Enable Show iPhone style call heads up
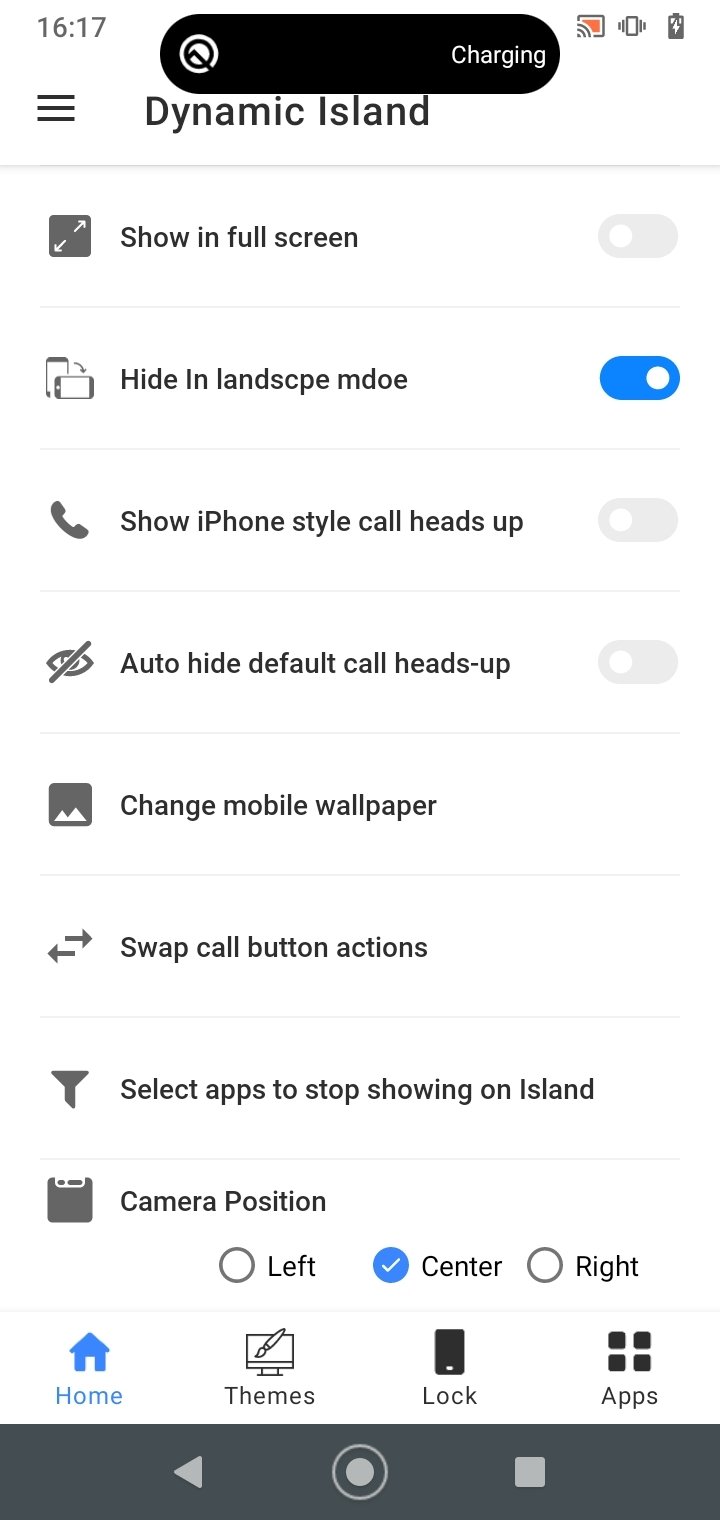720x1520 pixels. (638, 521)
